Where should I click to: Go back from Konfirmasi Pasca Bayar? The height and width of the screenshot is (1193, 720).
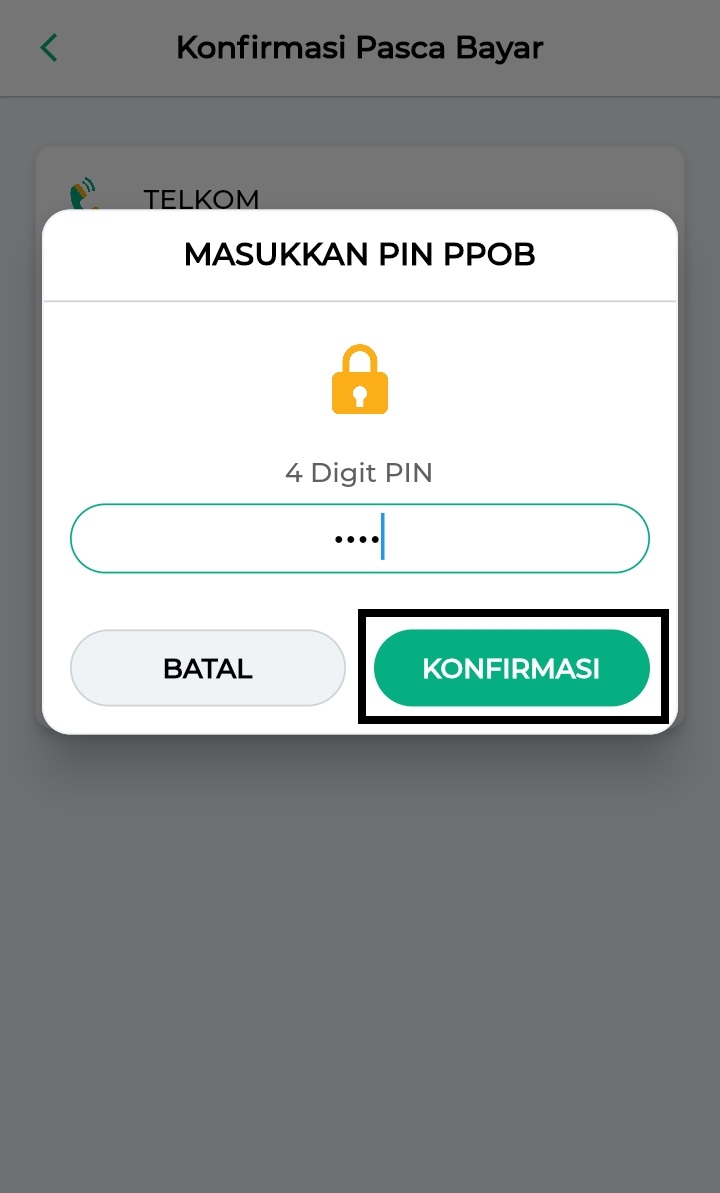(49, 47)
